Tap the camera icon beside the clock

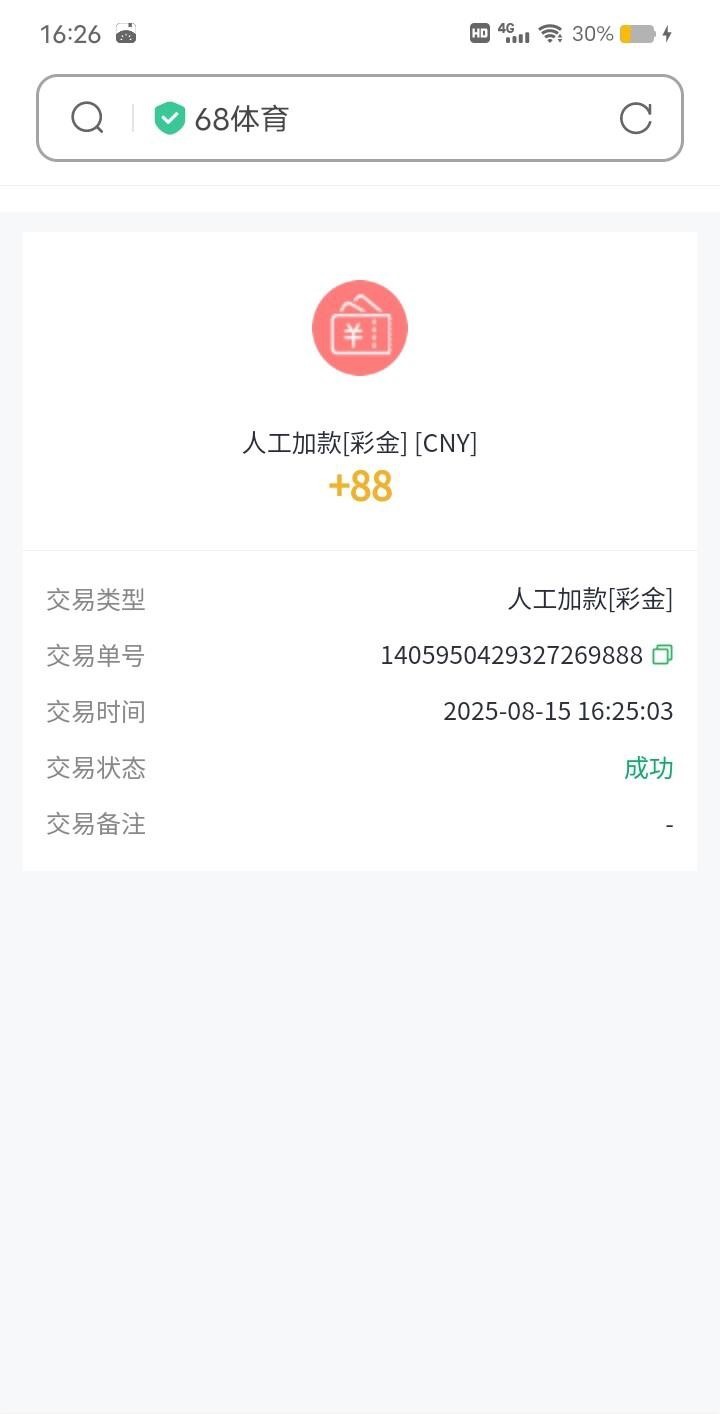coord(124,34)
